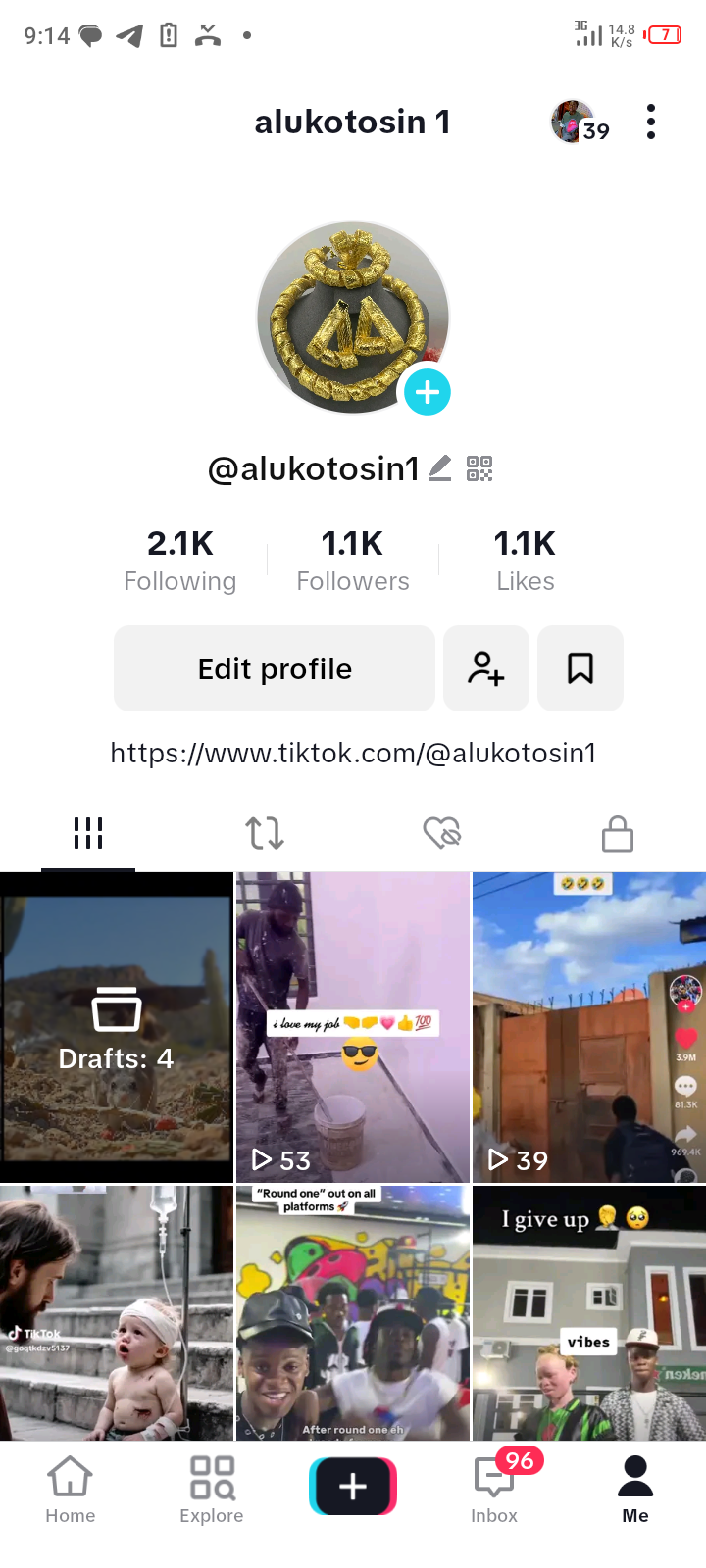The height and width of the screenshot is (1568, 706).
Task: Play the video with 53 views
Action: point(353,1027)
